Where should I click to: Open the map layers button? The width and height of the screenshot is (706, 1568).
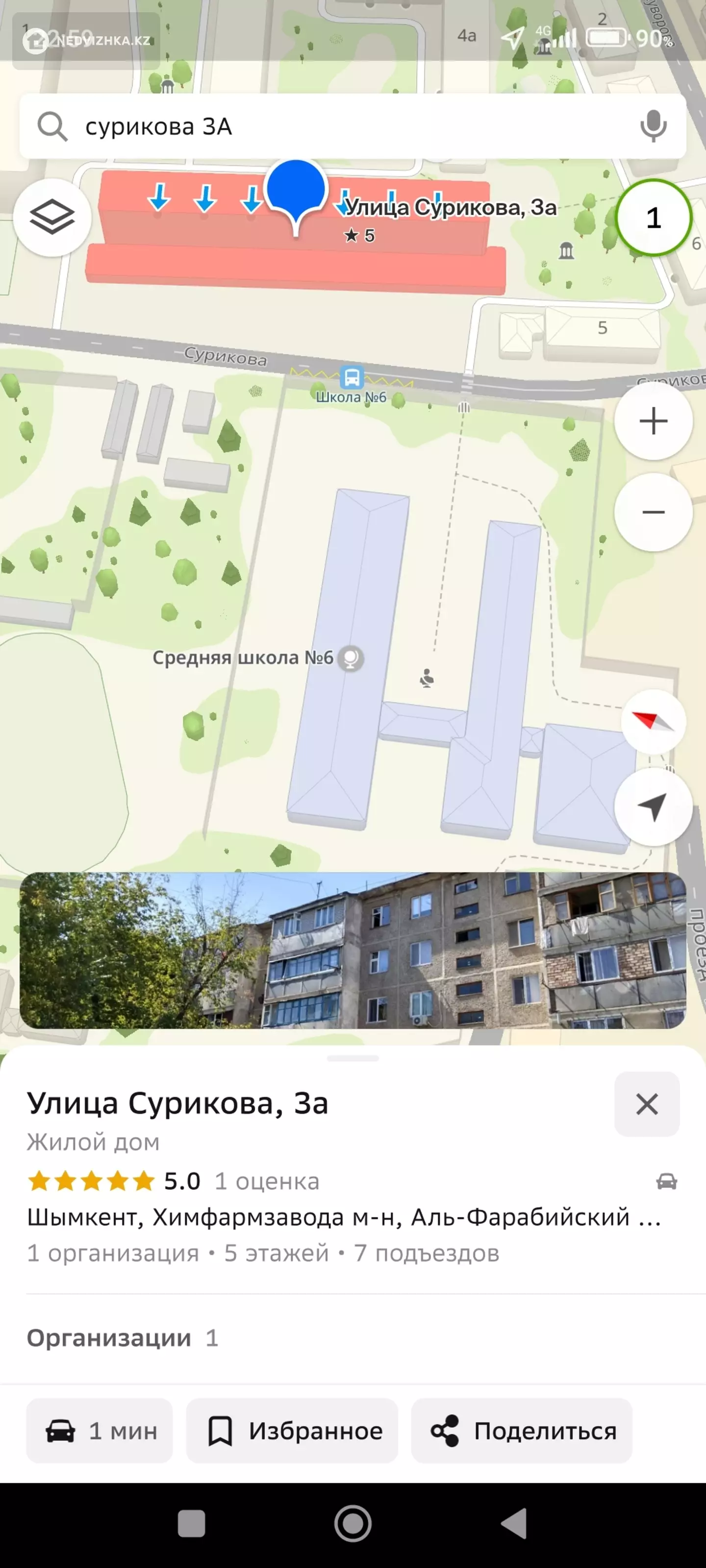click(x=52, y=217)
